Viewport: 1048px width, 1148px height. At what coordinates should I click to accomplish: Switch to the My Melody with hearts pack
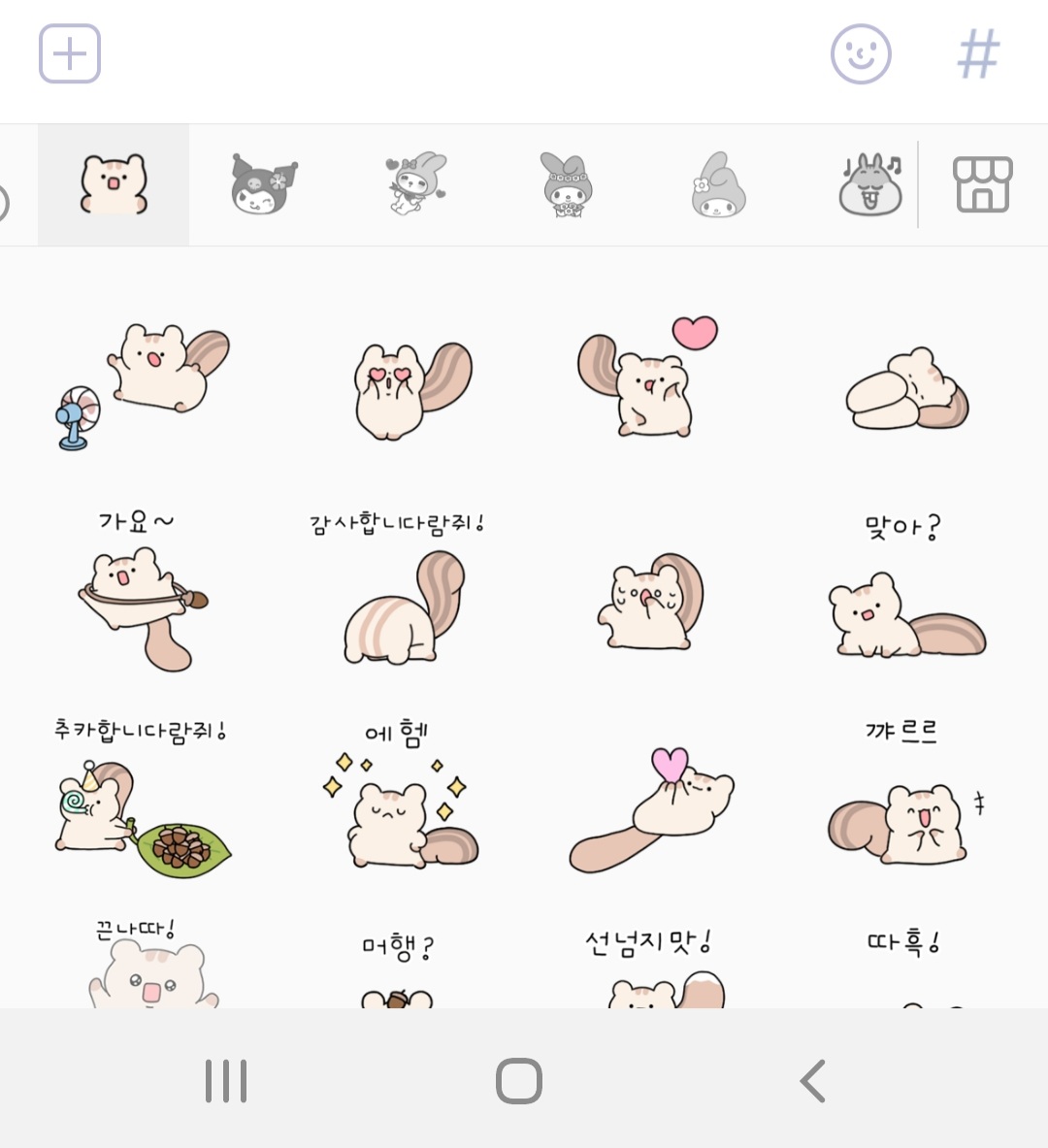coord(416,184)
